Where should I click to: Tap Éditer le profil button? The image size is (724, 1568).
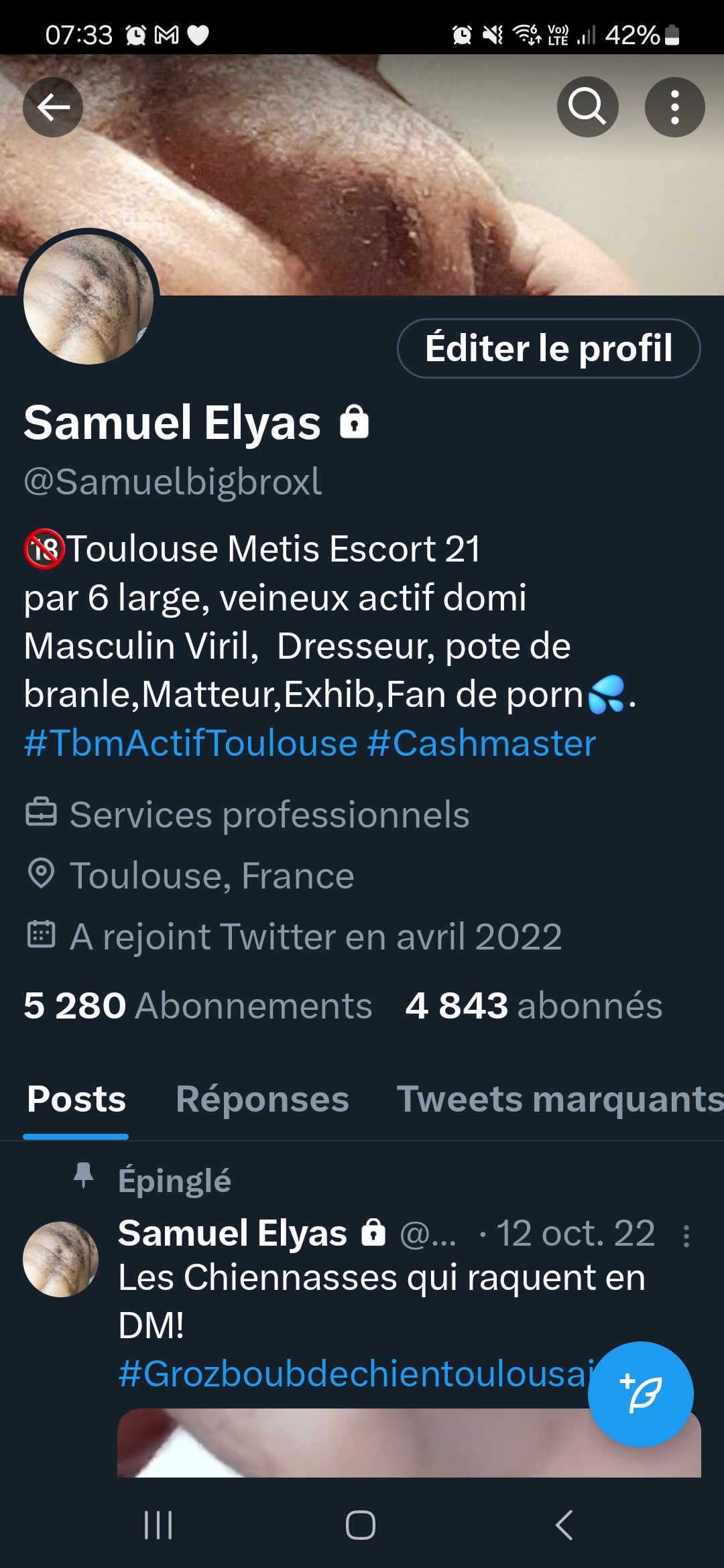[x=548, y=348]
